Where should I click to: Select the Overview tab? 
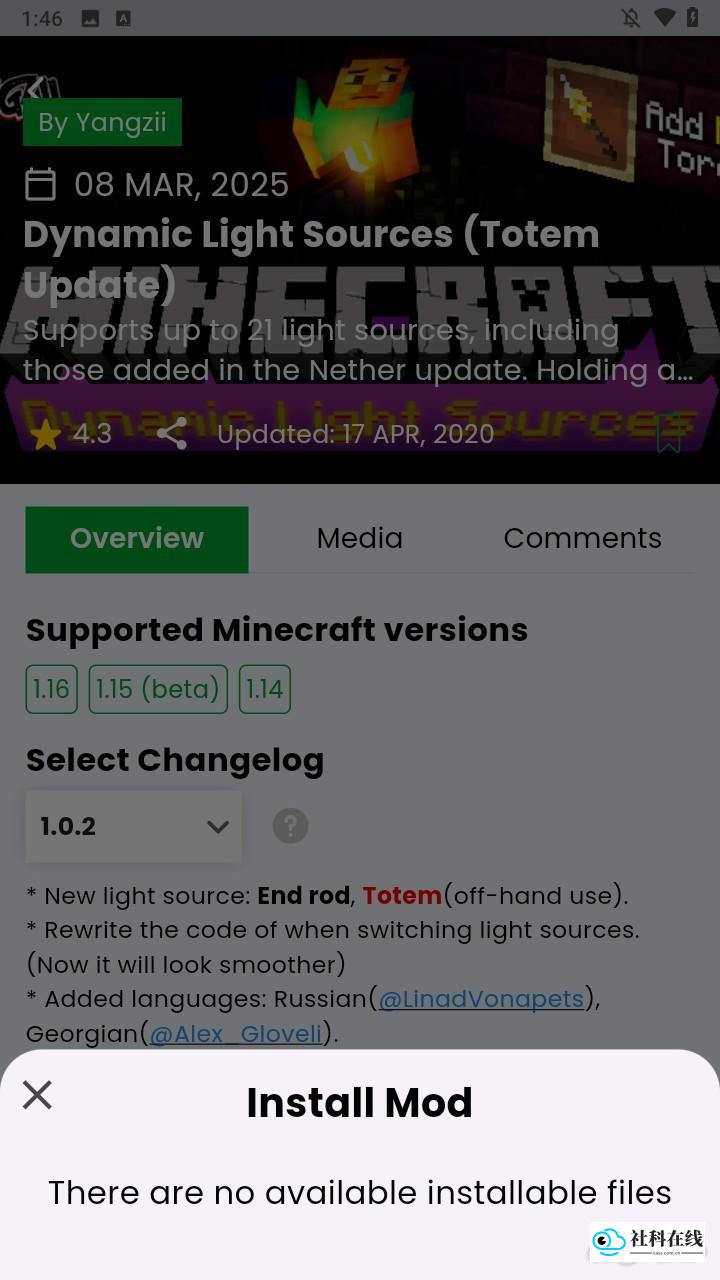(137, 539)
